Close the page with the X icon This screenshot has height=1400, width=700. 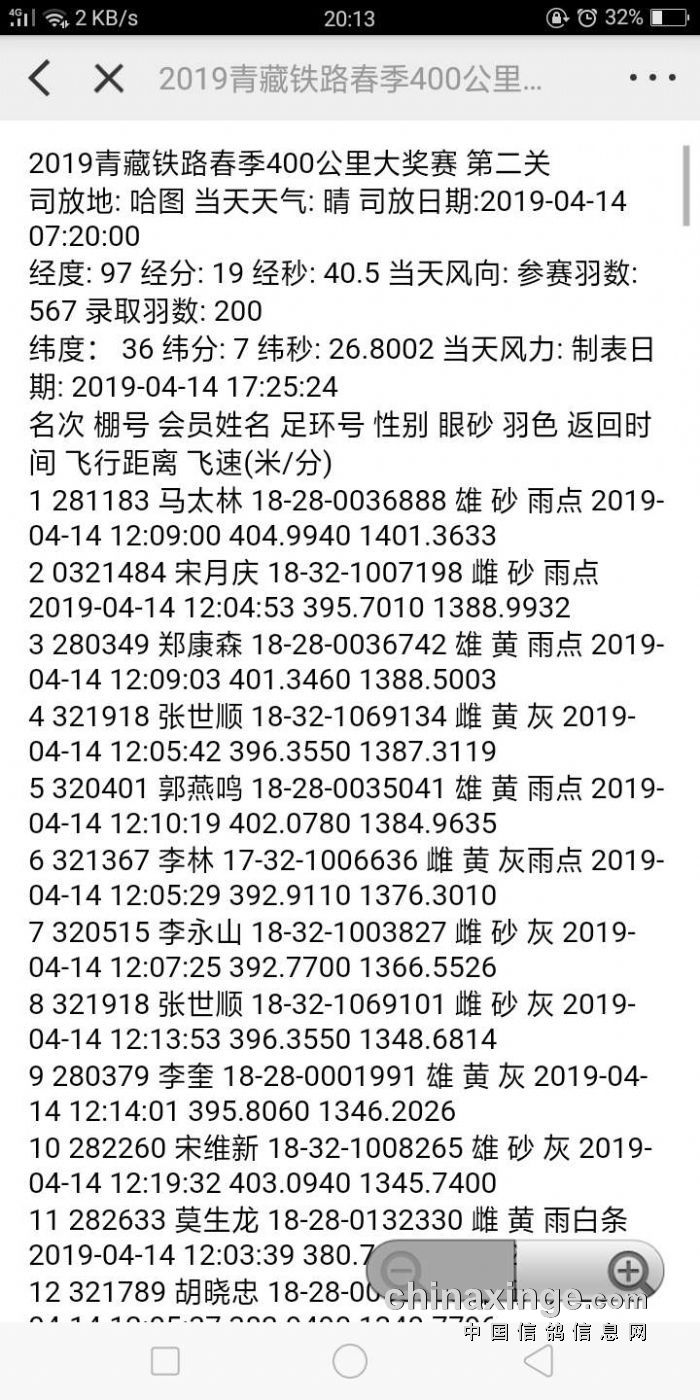pos(108,78)
